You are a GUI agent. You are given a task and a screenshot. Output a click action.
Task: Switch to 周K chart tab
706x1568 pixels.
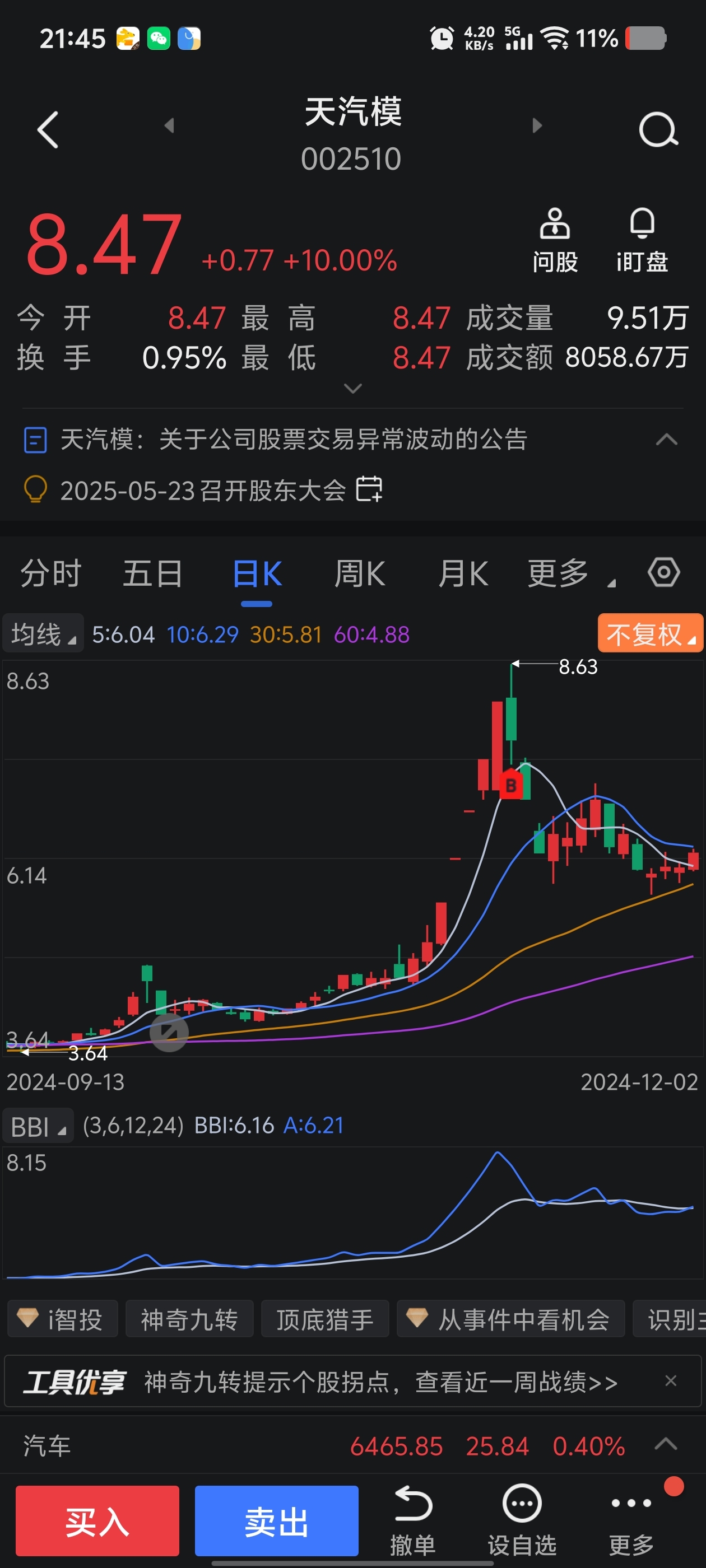tap(359, 573)
